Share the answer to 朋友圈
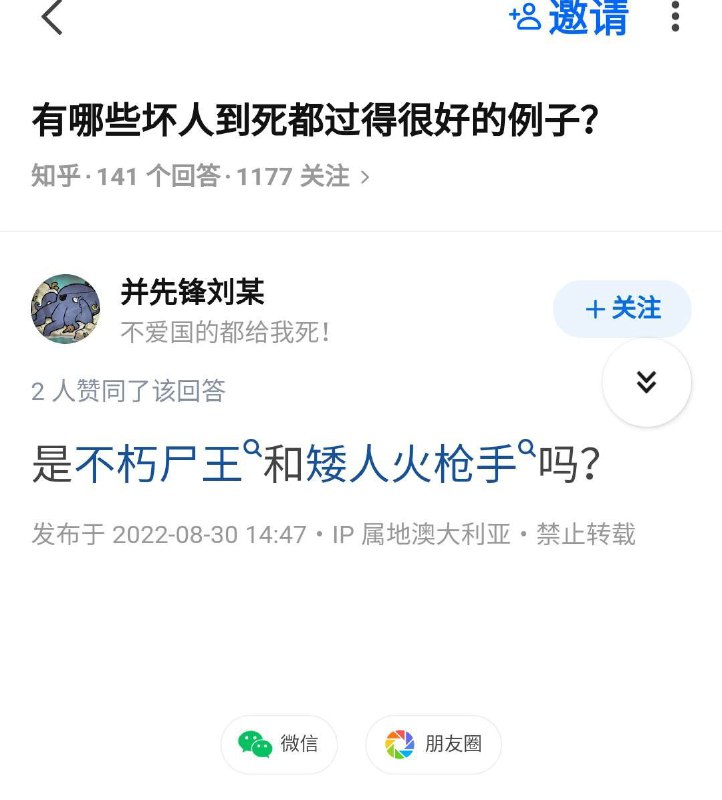The height and width of the screenshot is (800, 722). (433, 744)
